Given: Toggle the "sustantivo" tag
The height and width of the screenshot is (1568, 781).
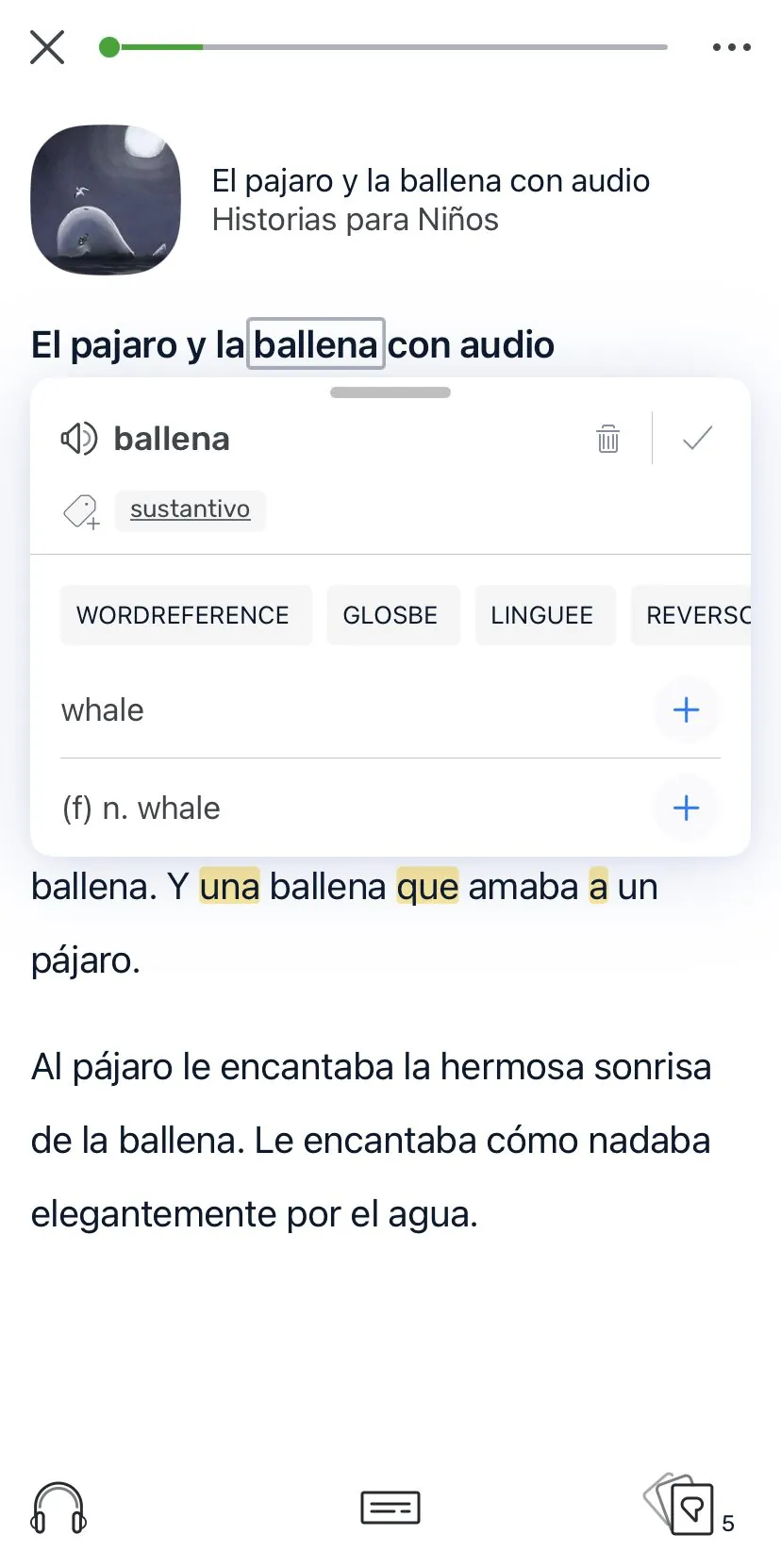Looking at the screenshot, I should coord(190,509).
